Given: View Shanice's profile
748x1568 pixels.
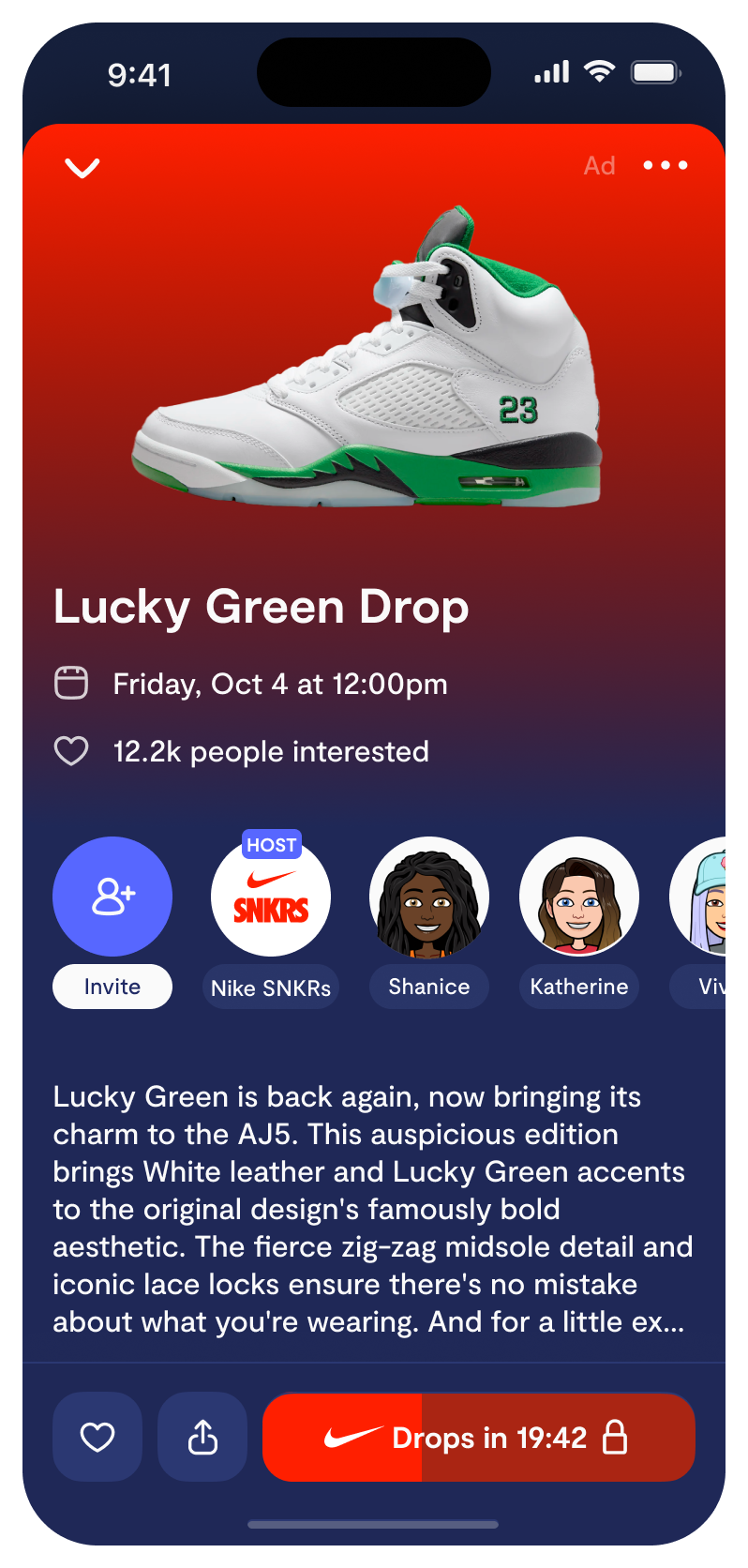Looking at the screenshot, I should click(x=429, y=897).
